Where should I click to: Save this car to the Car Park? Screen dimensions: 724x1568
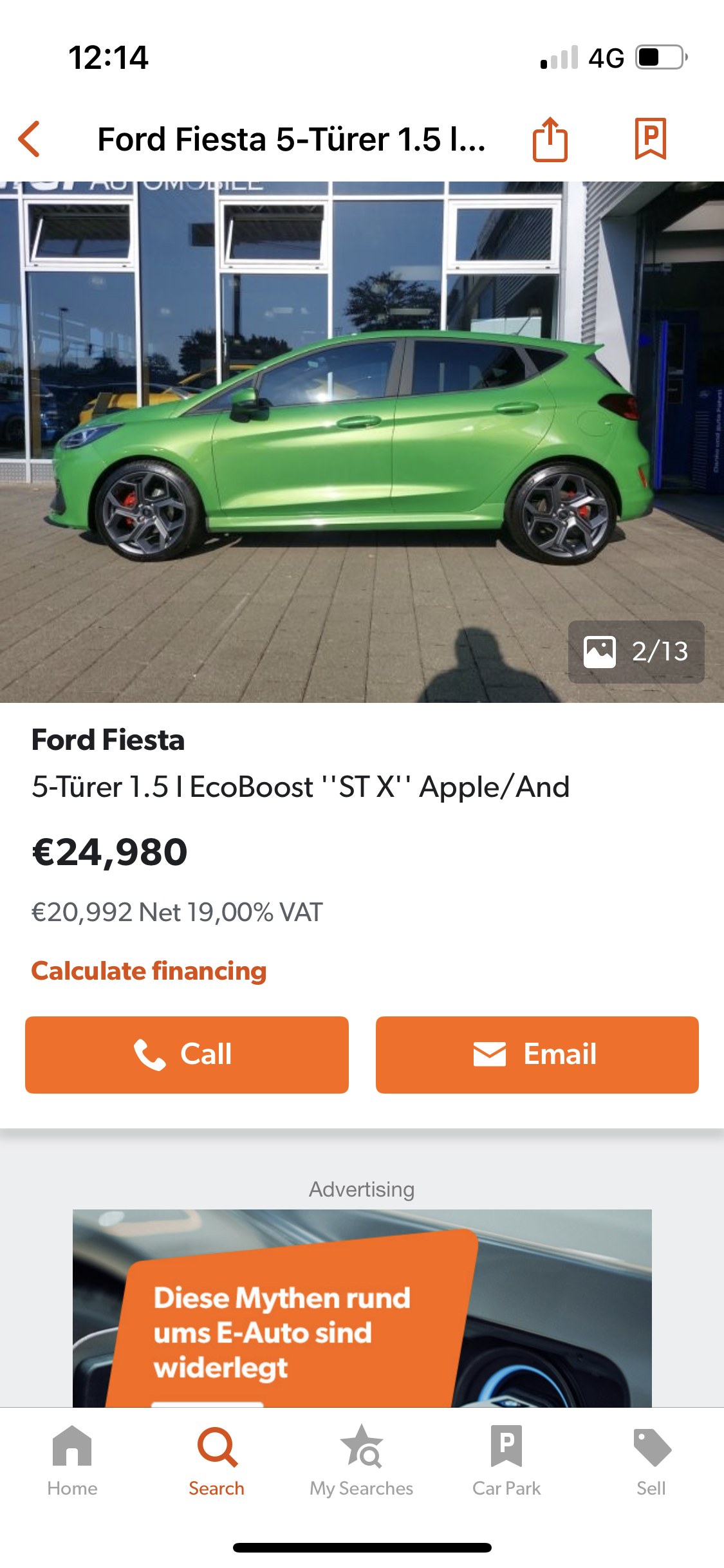coord(650,138)
